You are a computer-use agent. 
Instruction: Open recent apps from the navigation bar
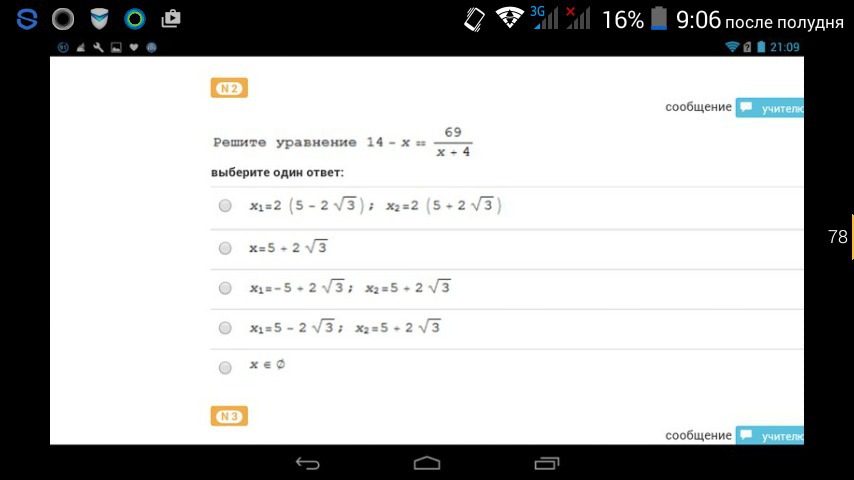click(x=546, y=463)
